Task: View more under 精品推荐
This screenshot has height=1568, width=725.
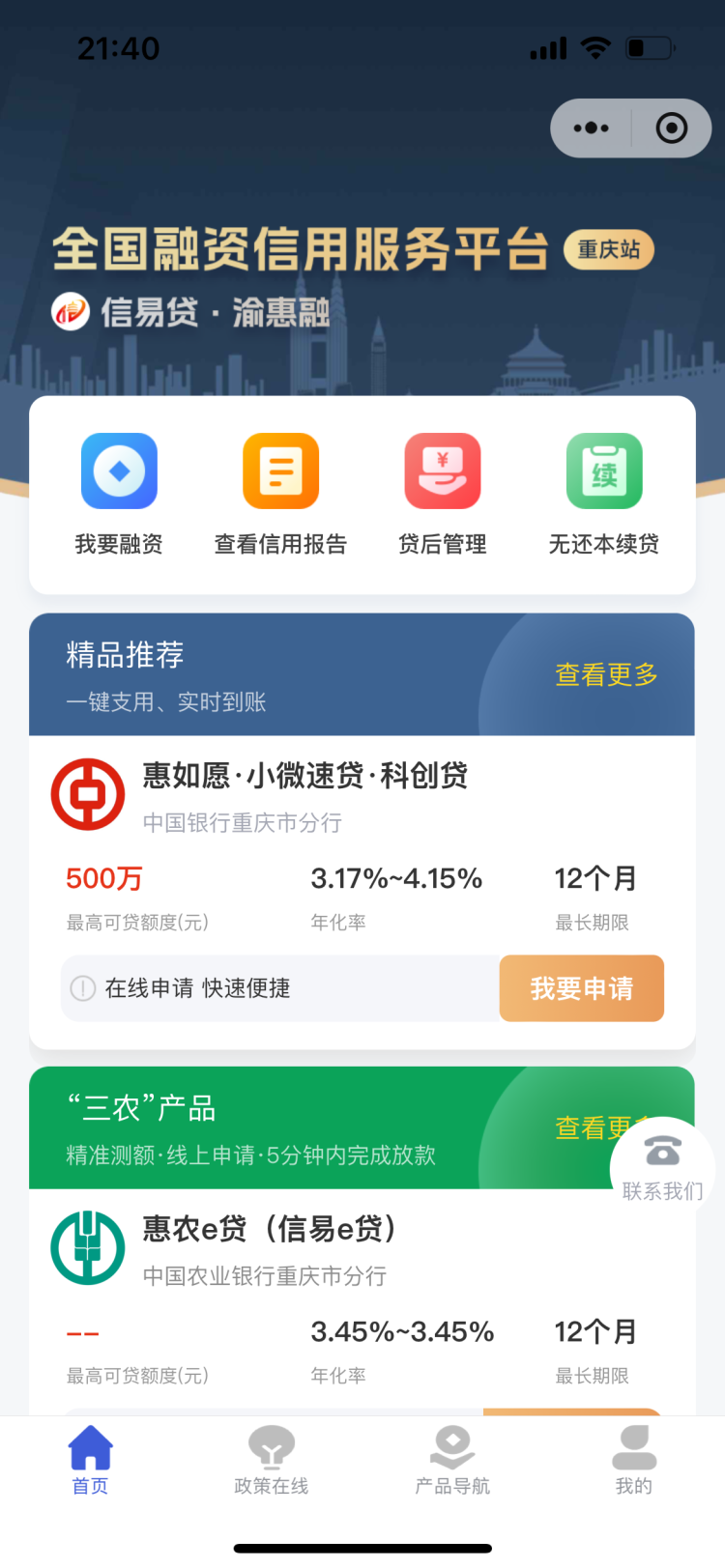Action: click(606, 674)
